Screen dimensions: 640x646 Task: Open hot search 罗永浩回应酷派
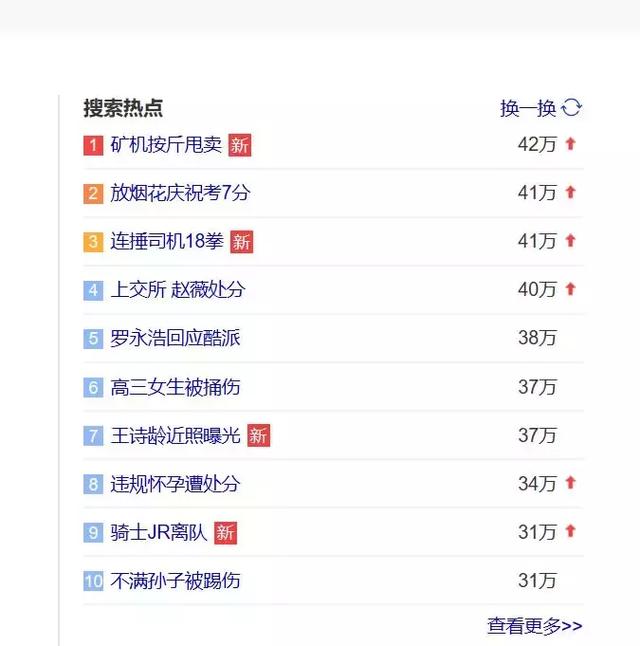tap(175, 338)
